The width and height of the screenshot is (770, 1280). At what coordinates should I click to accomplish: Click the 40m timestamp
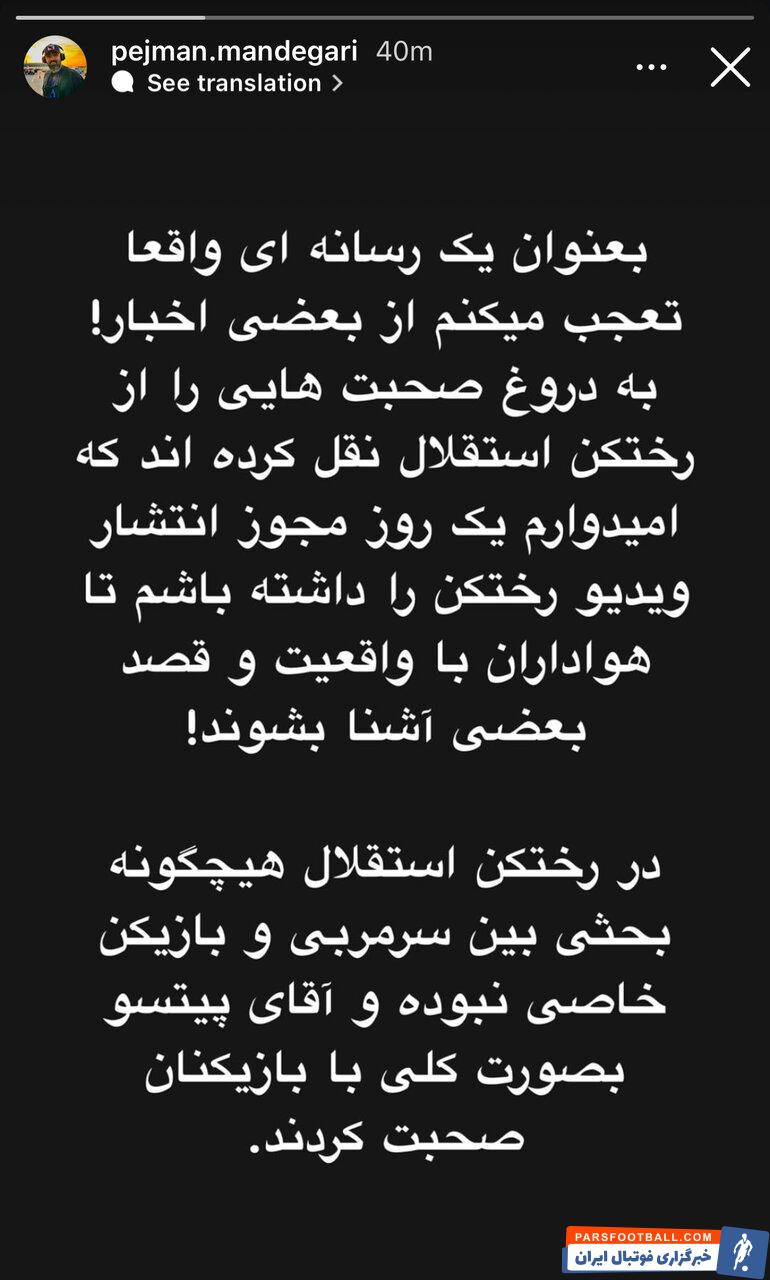click(404, 48)
